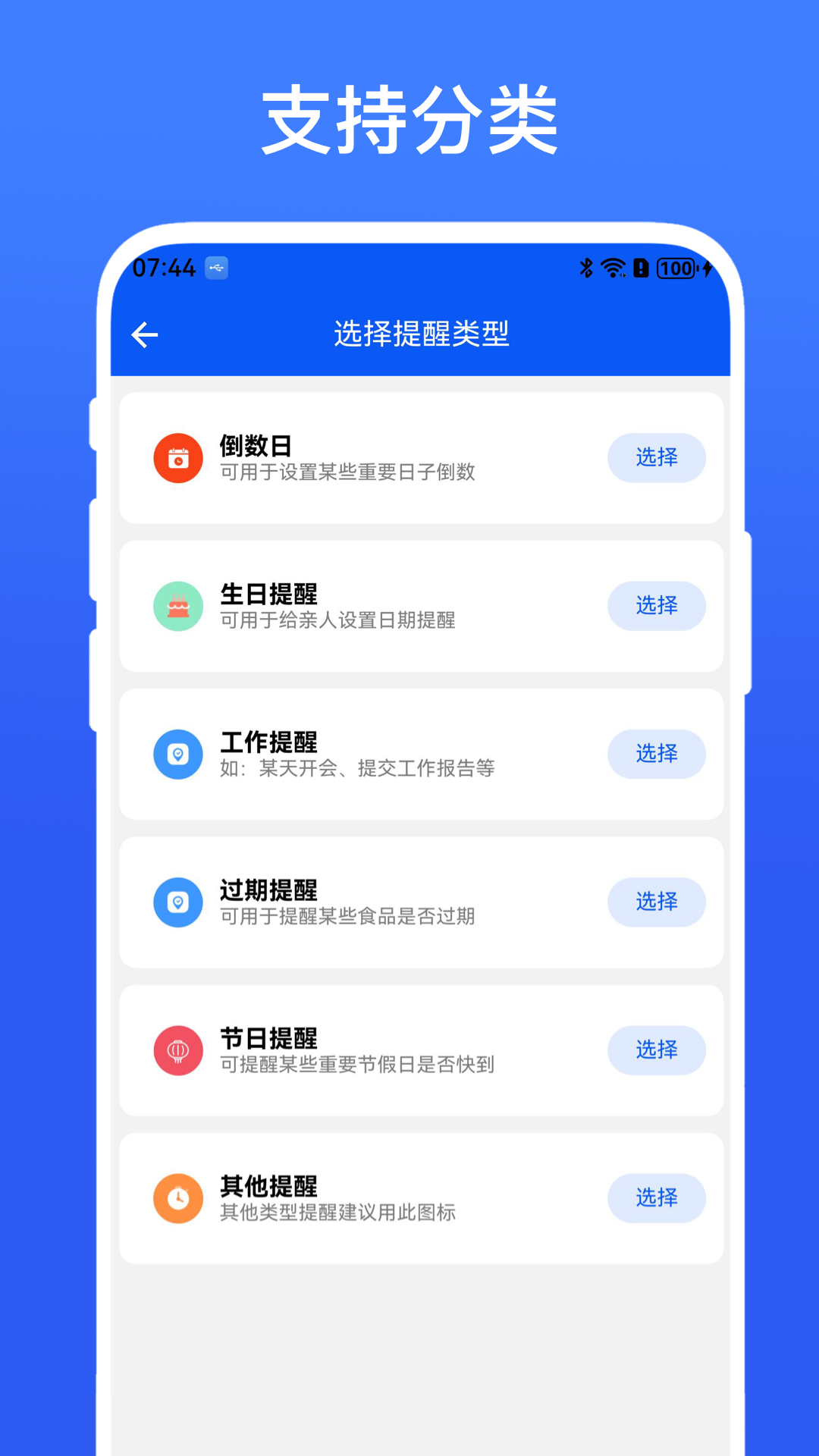819x1456 pixels.
Task: Select the 过期提醒 blue pin icon
Action: point(178,902)
